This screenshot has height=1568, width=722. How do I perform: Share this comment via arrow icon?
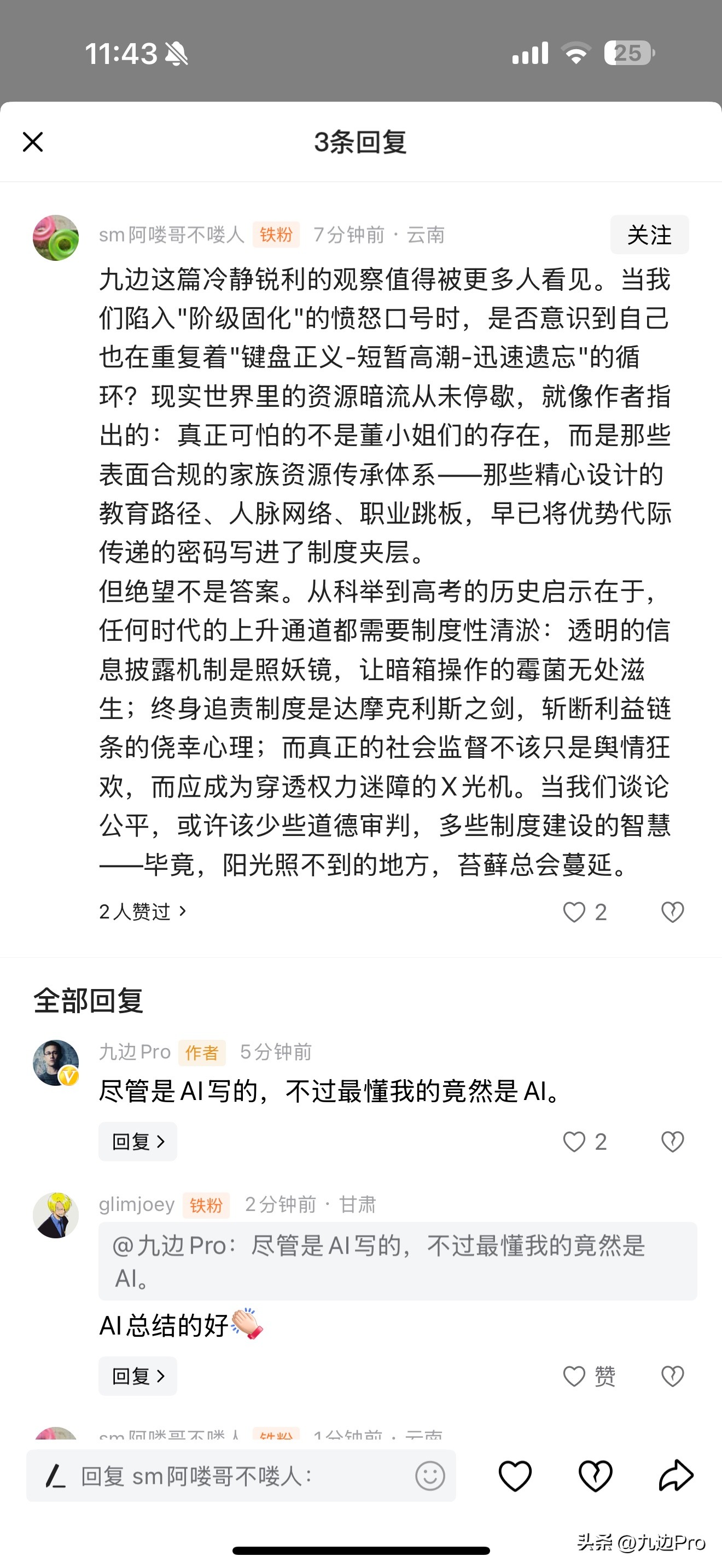676,1476
